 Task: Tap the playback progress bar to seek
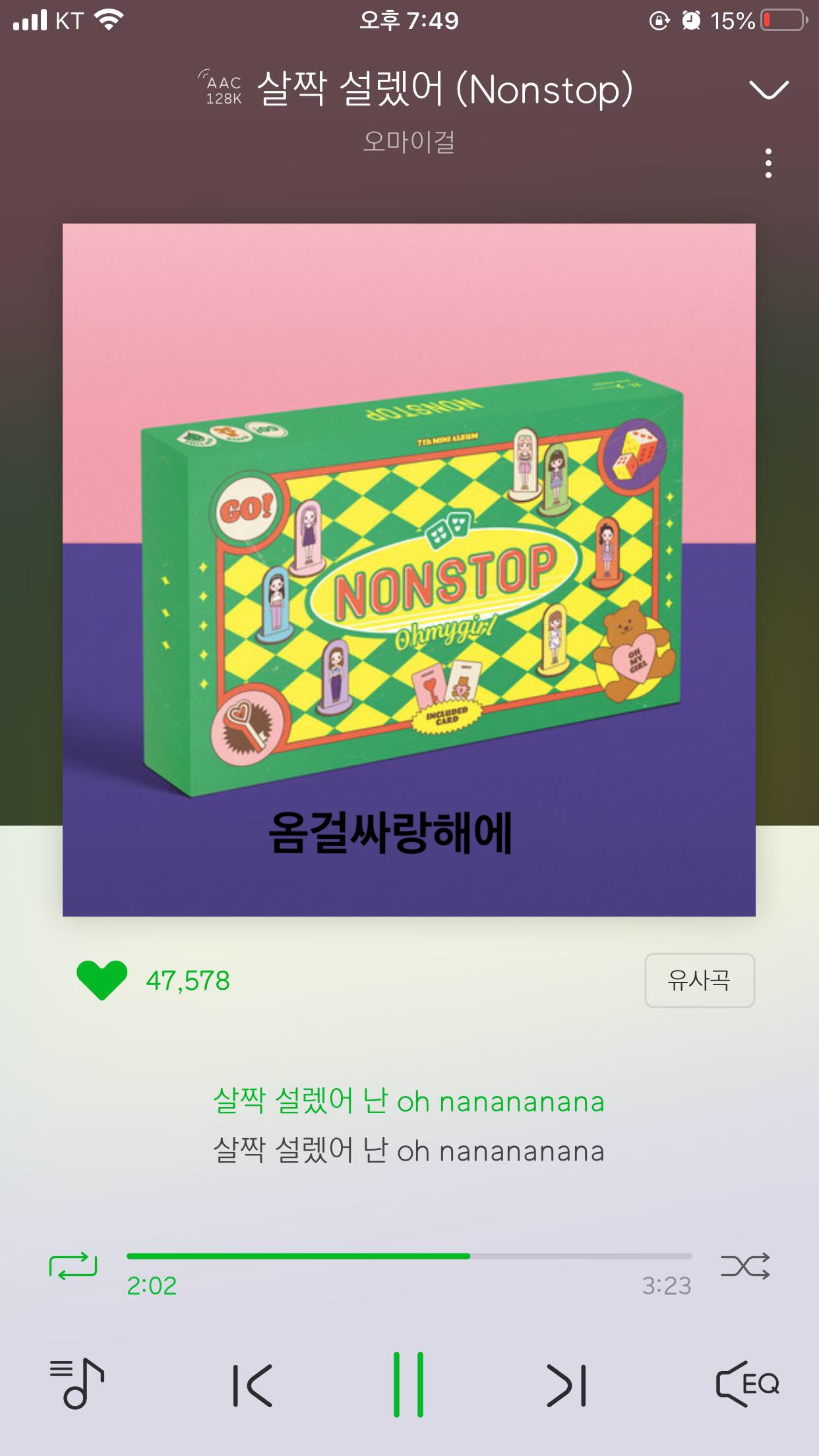point(409,1256)
